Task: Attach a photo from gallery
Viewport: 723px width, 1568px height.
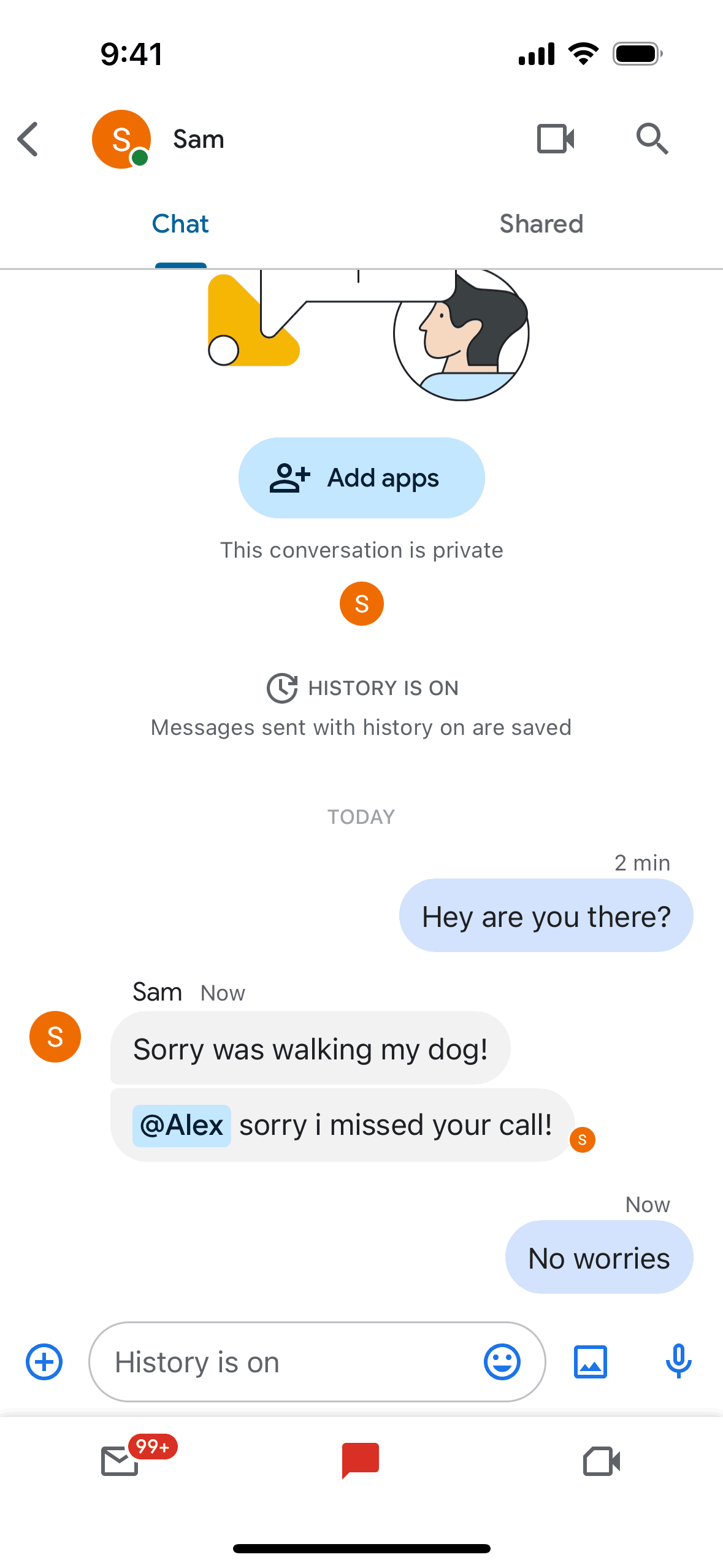Action: click(x=590, y=1362)
